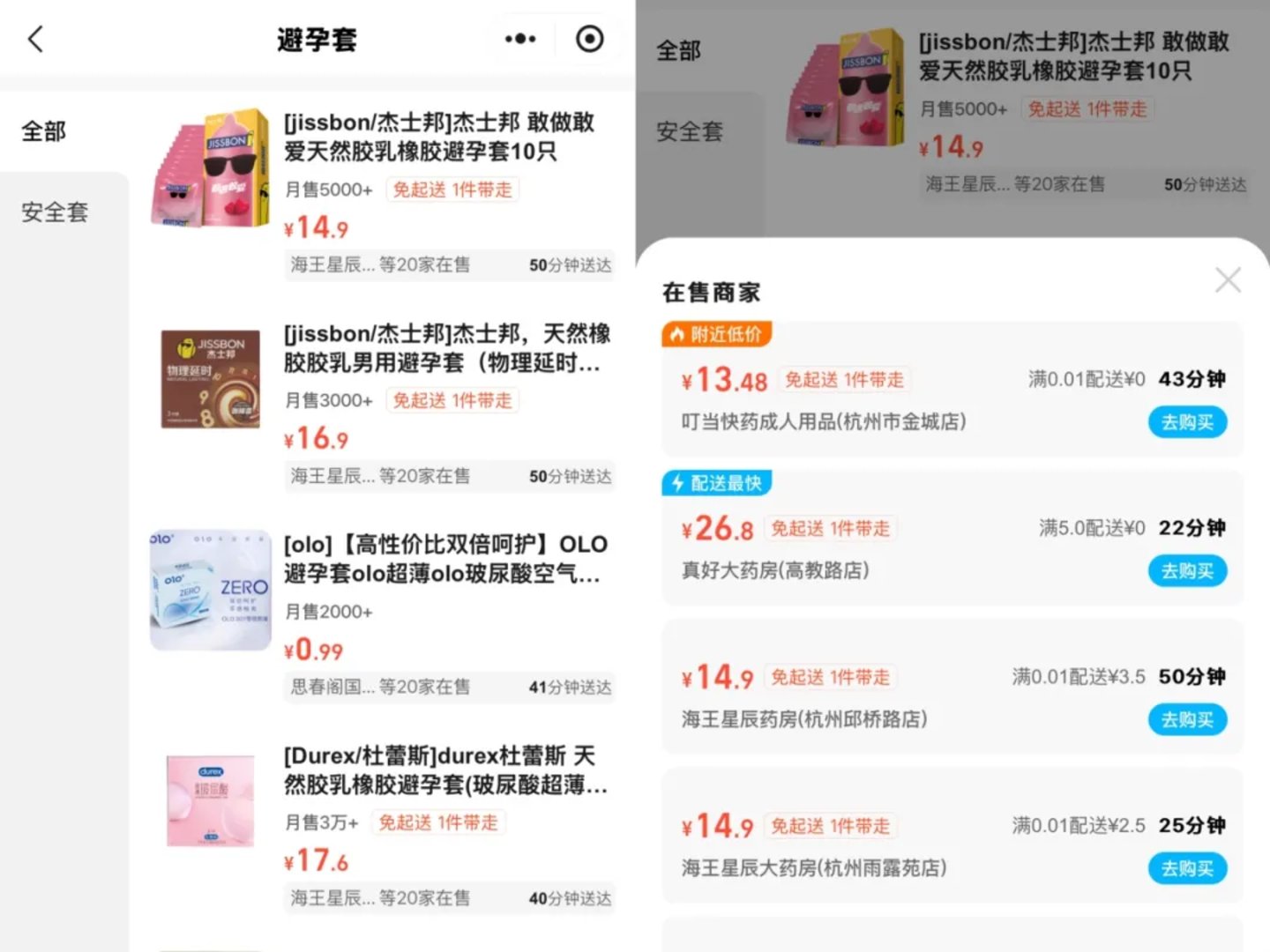Image resolution: width=1270 pixels, height=952 pixels.
Task: Buy from 真好大药房(高教路店)
Action: coord(1187,571)
